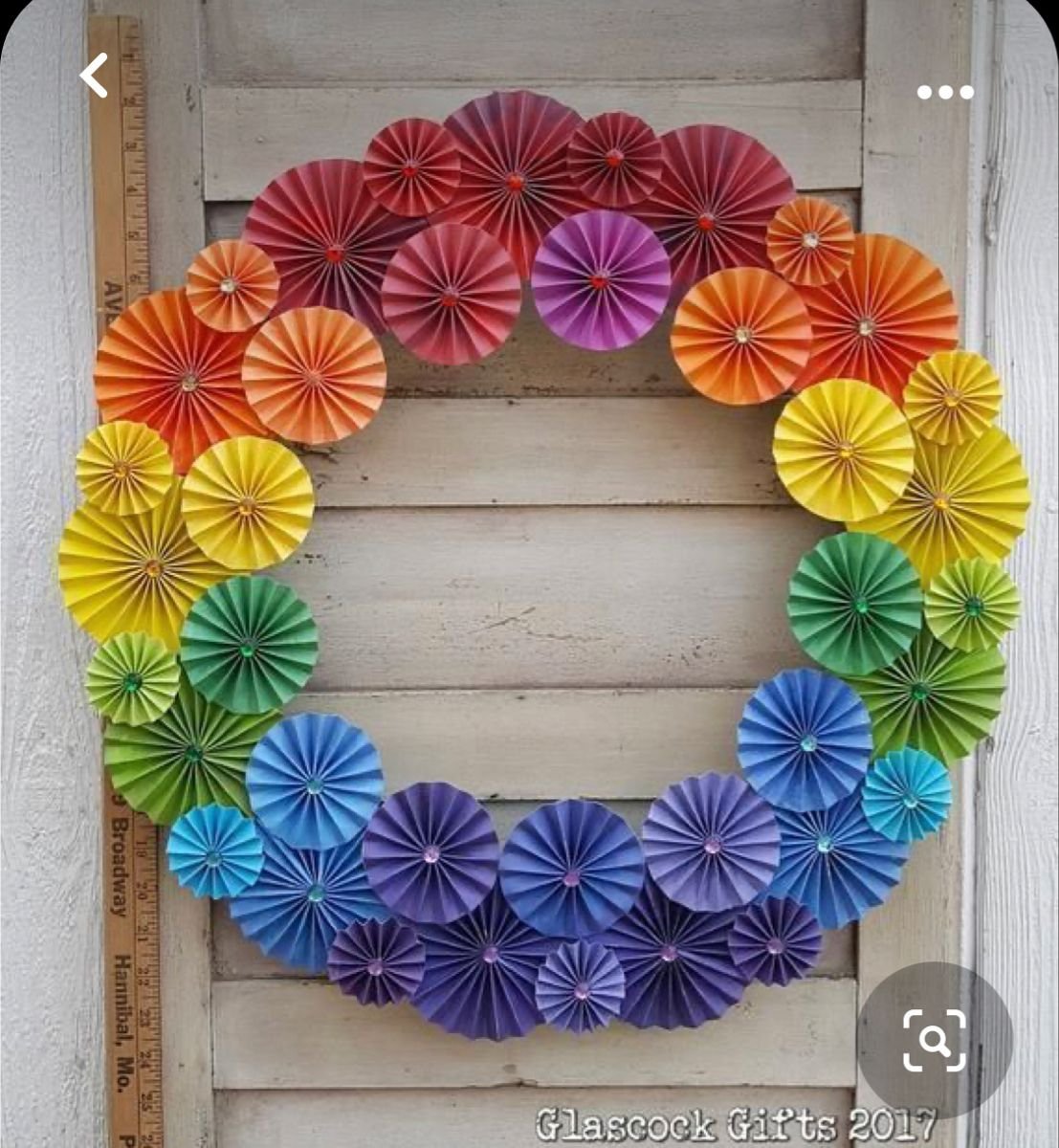1059x1148 pixels.
Task: Start visual search with the lens button
Action: (934, 1040)
